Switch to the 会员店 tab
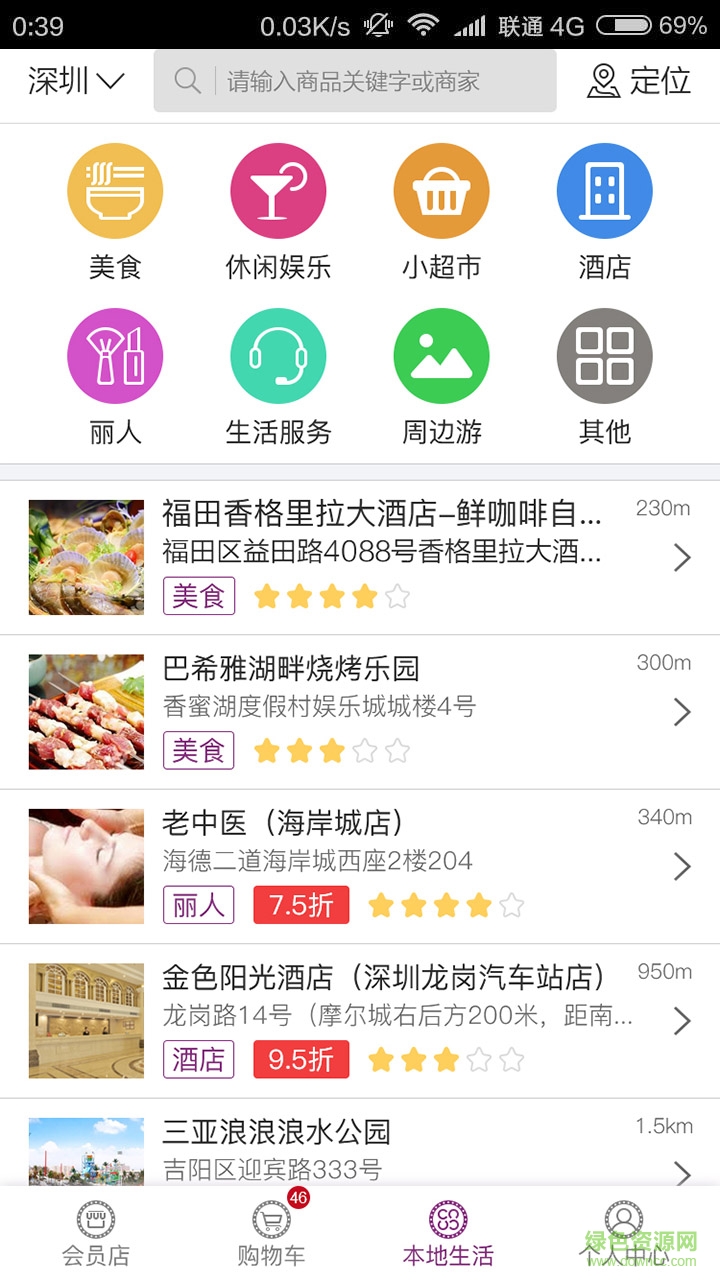This screenshot has width=720, height=1280. (96, 1234)
